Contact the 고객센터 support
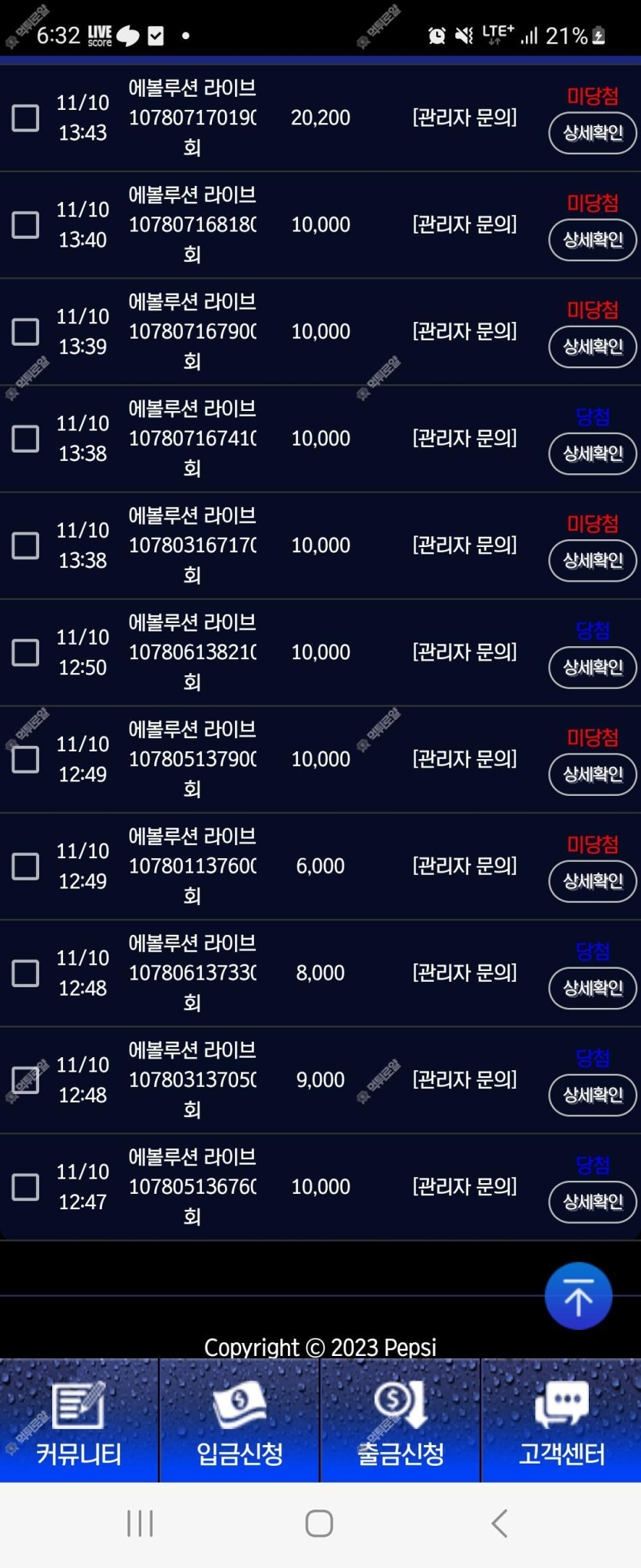 pyautogui.click(x=561, y=1421)
